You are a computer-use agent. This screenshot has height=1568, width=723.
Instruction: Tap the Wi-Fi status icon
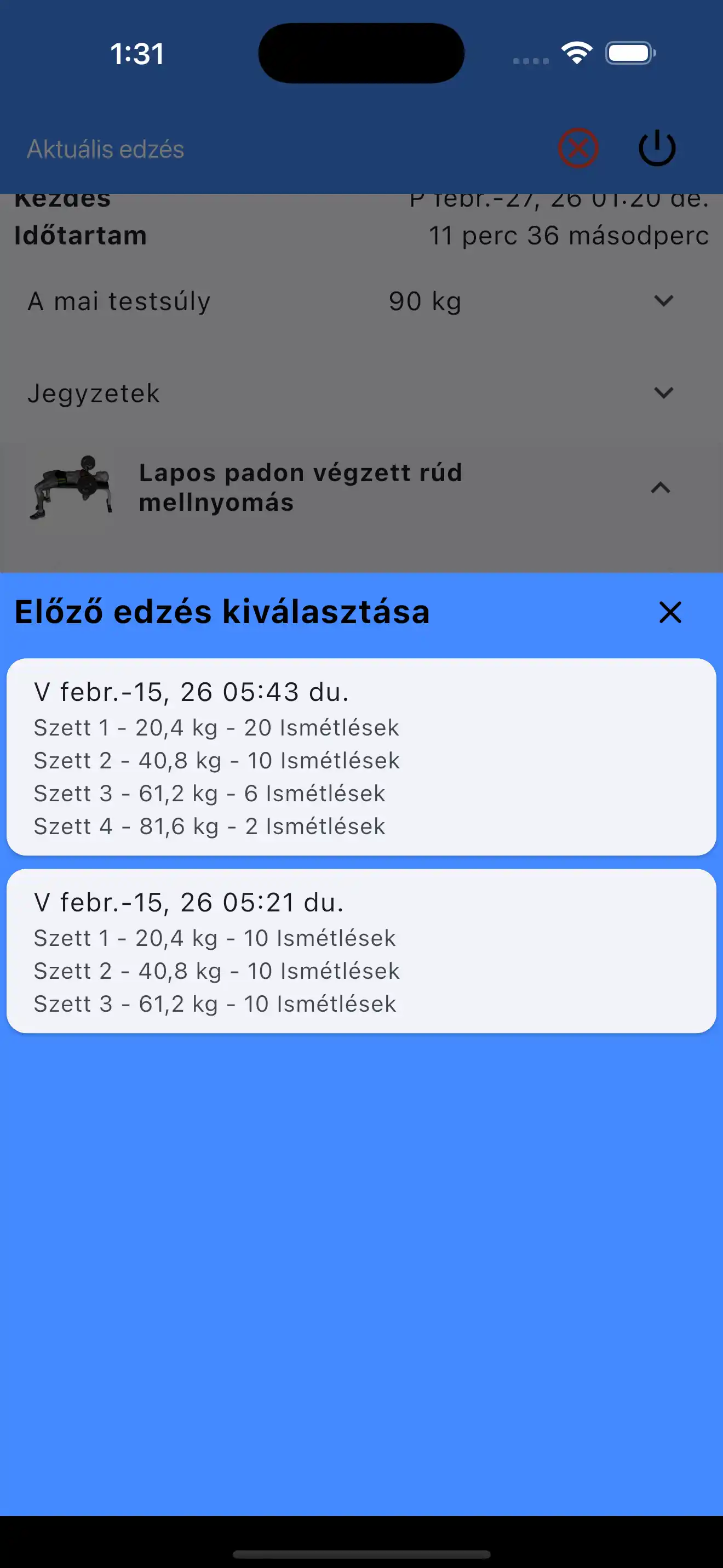coord(575,53)
